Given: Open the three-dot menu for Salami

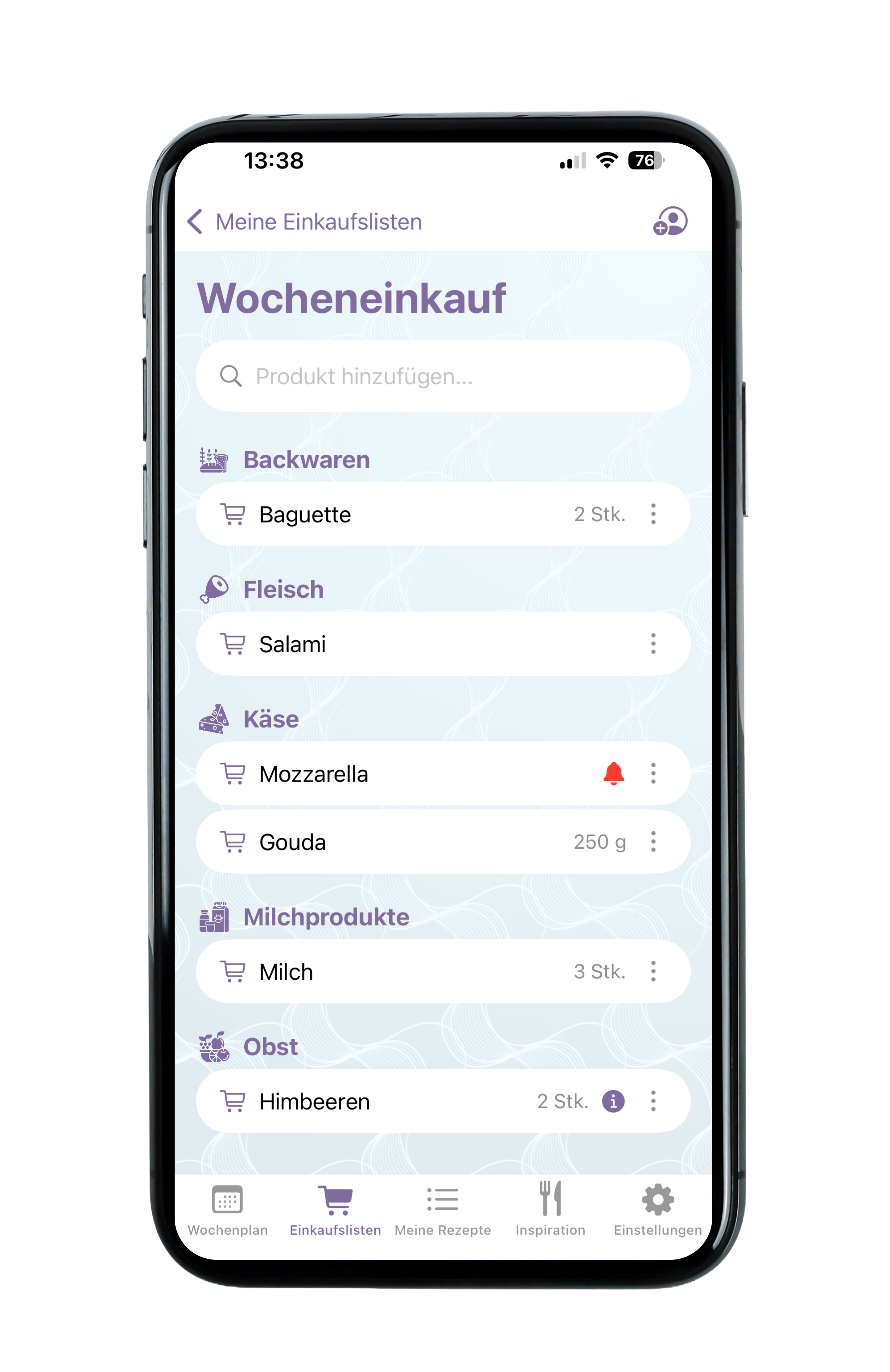Looking at the screenshot, I should click(653, 643).
